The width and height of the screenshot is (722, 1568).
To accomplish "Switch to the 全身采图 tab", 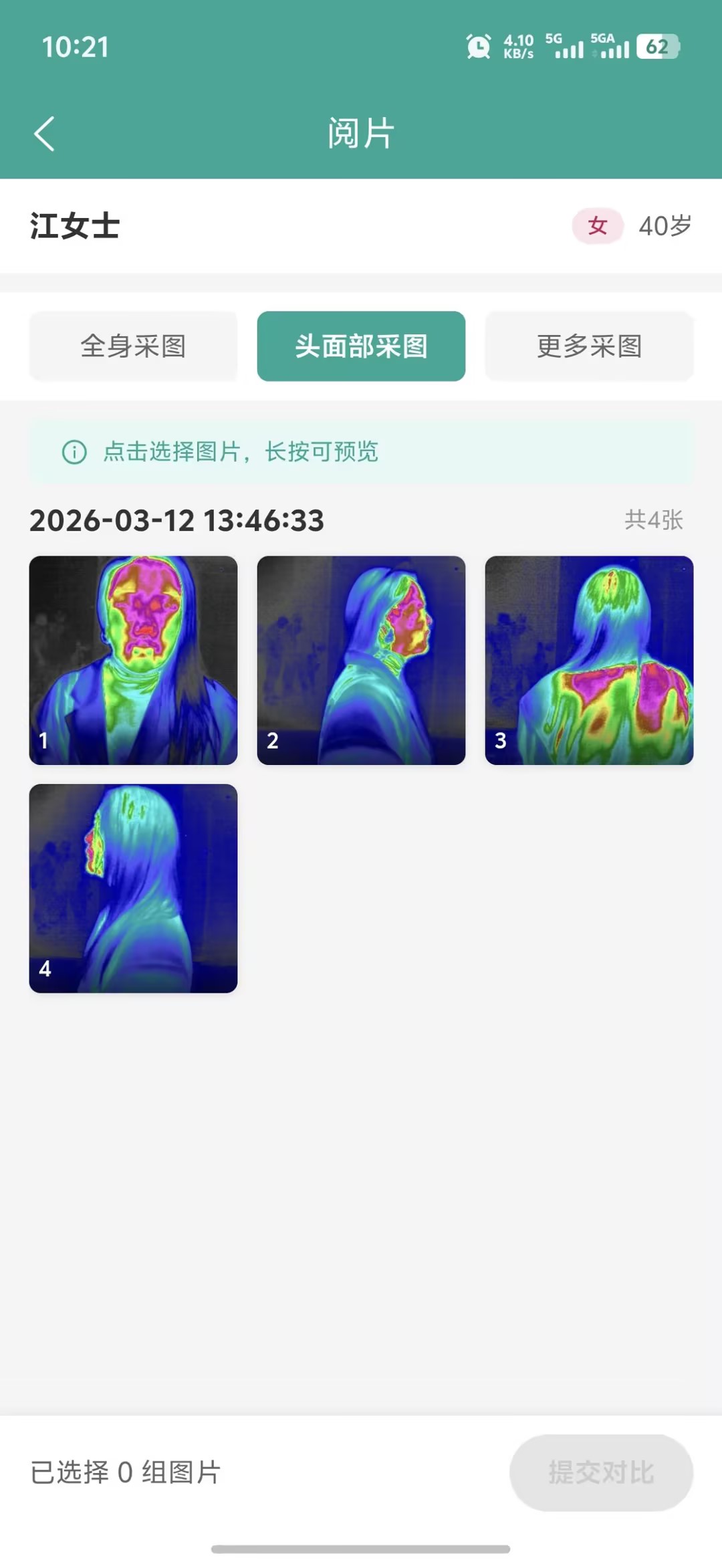I will pyautogui.click(x=133, y=346).
